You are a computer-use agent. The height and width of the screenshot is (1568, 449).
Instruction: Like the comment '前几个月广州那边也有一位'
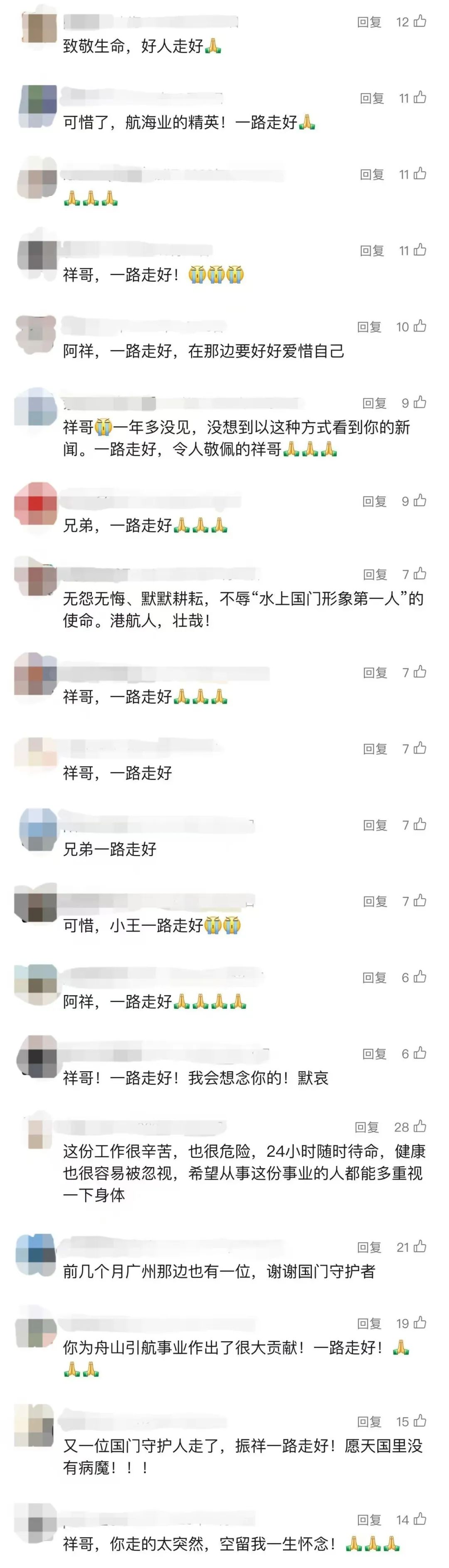pyautogui.click(x=420, y=1247)
